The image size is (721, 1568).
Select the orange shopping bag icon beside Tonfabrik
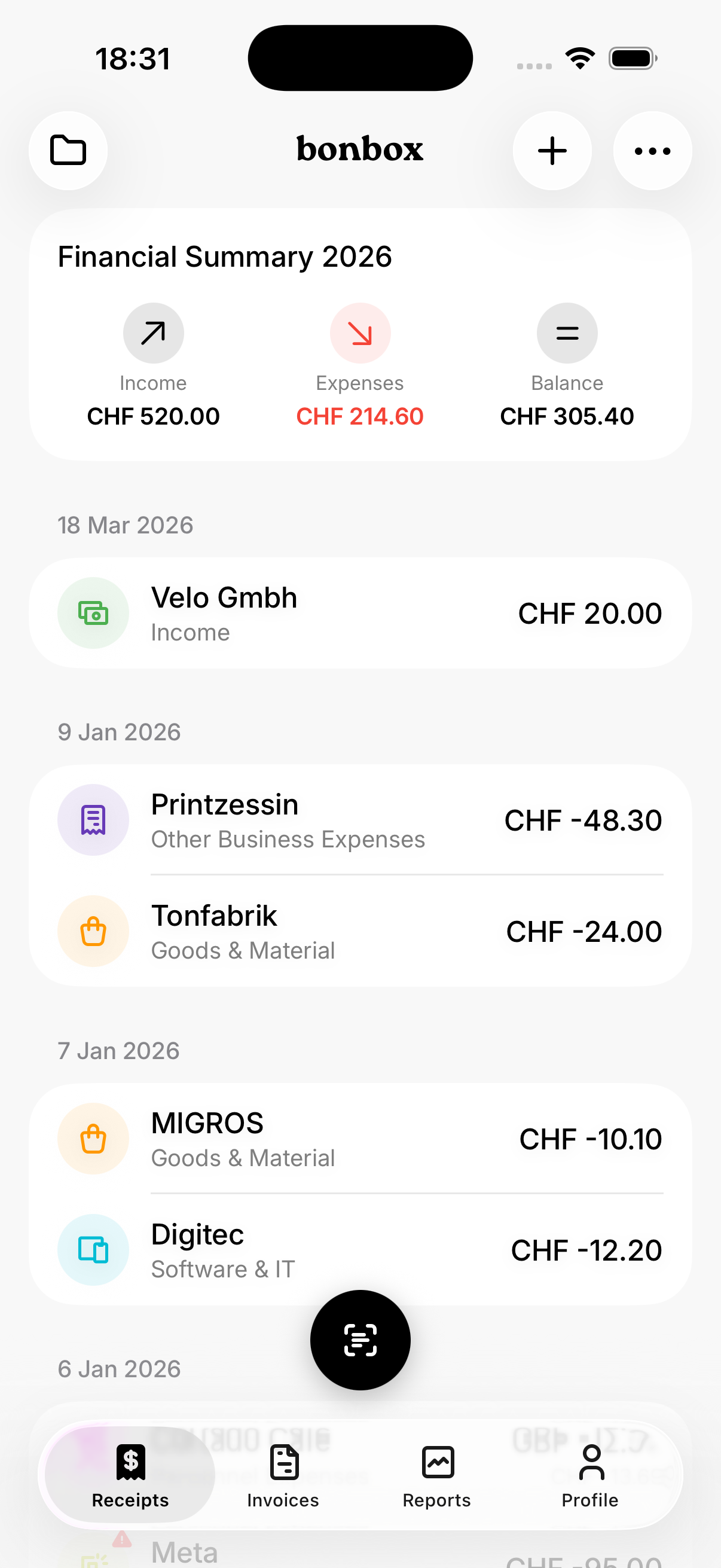pyautogui.click(x=93, y=931)
